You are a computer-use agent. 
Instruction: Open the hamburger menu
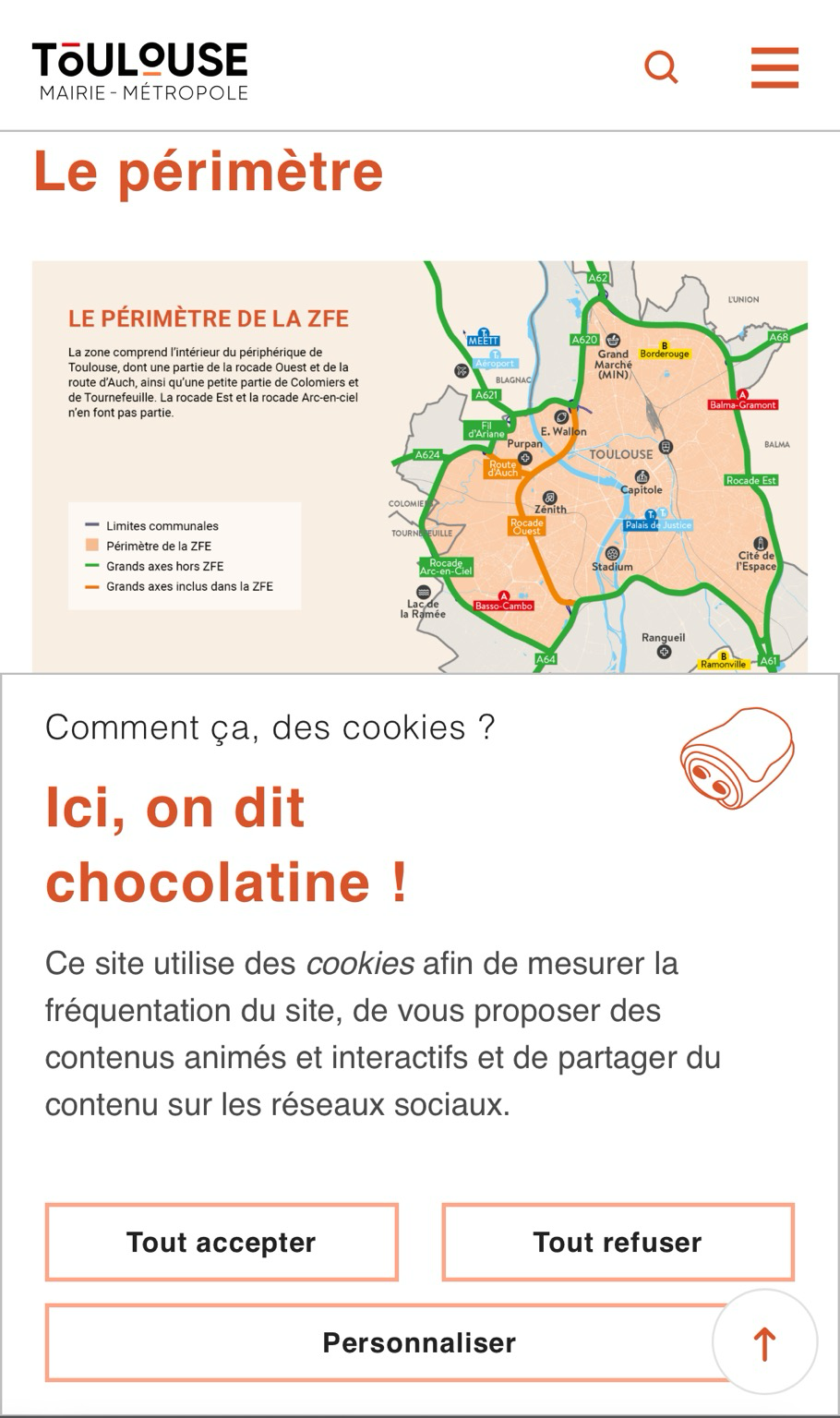[774, 67]
